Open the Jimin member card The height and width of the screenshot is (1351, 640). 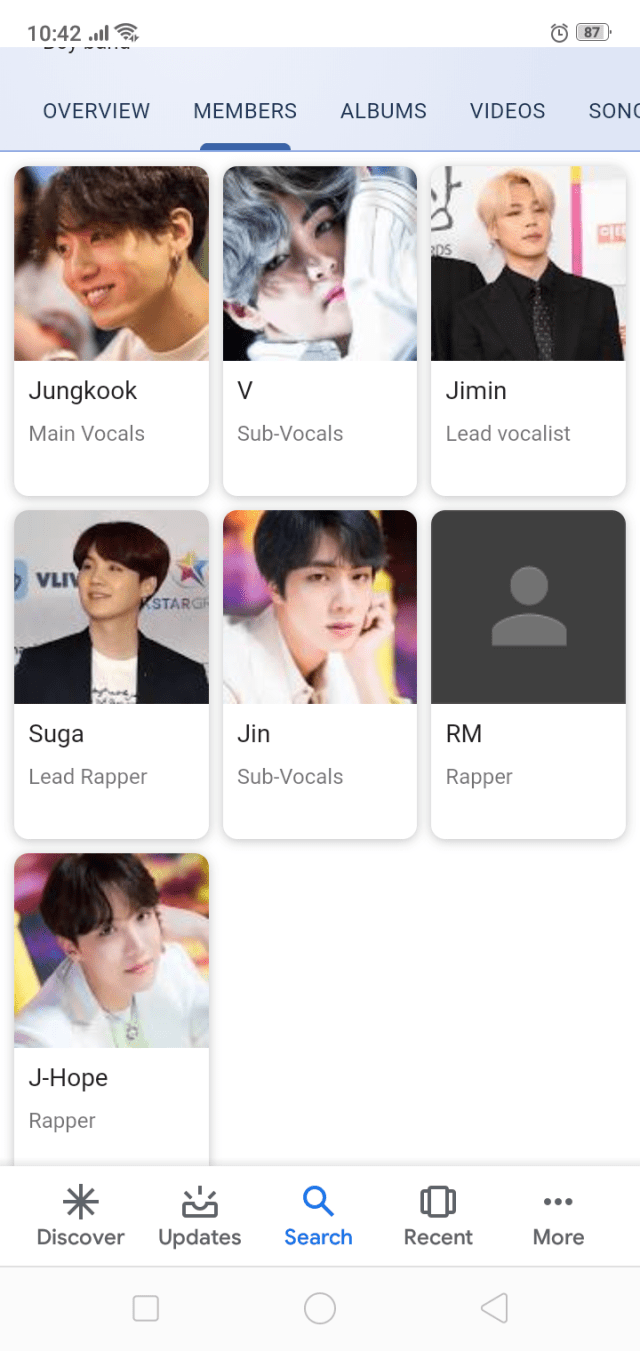(528, 330)
